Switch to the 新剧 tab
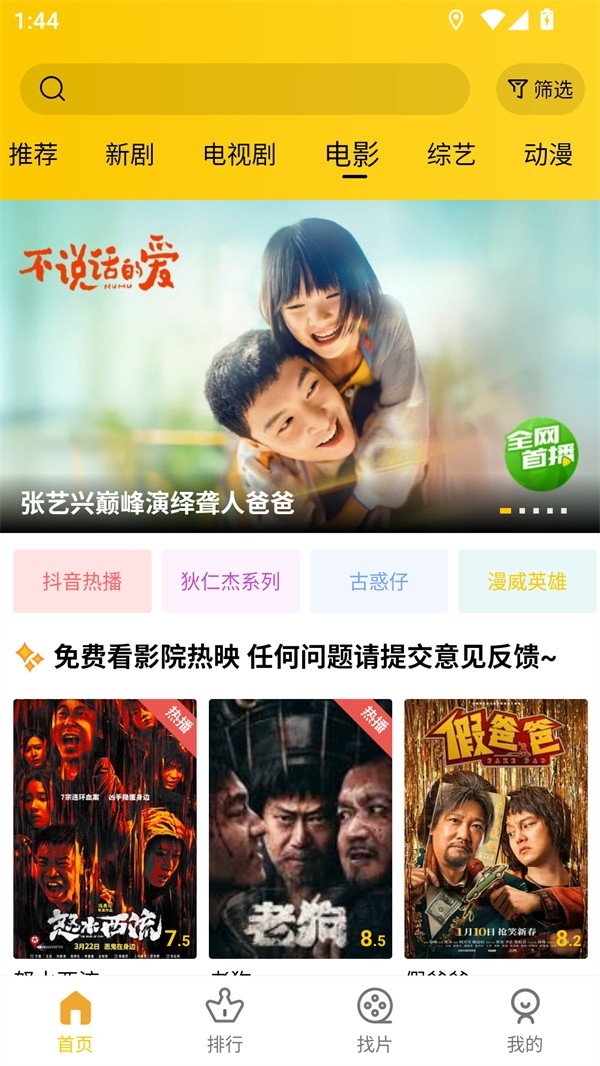 click(x=129, y=154)
